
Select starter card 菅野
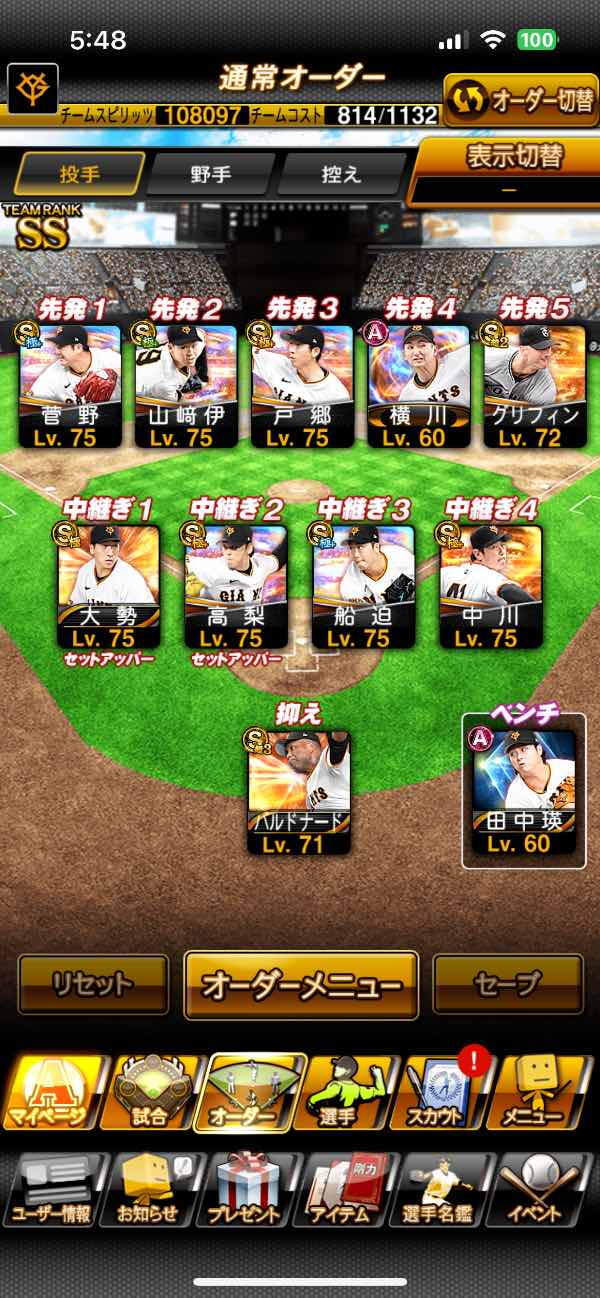(x=69, y=385)
